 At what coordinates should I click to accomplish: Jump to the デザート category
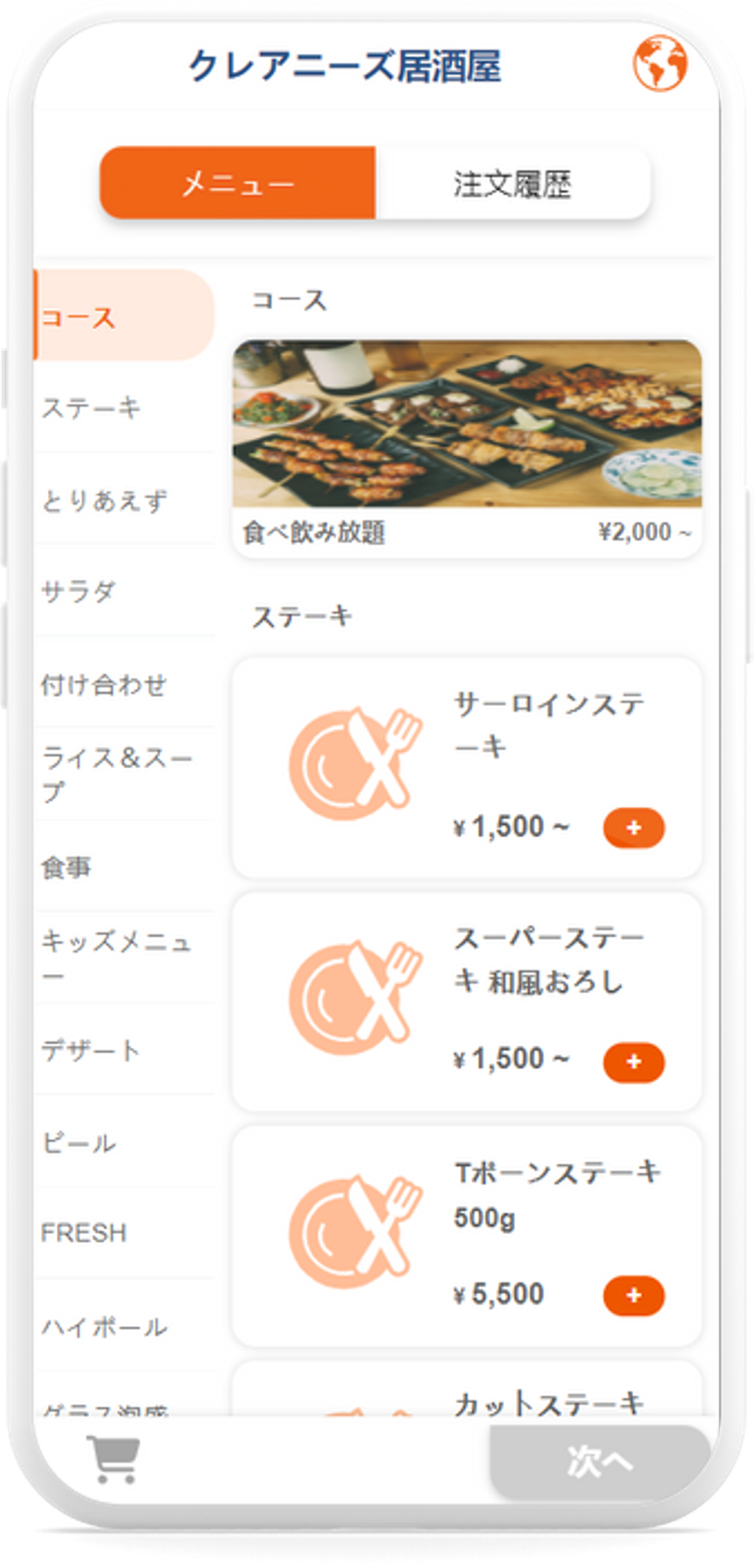coord(91,1050)
